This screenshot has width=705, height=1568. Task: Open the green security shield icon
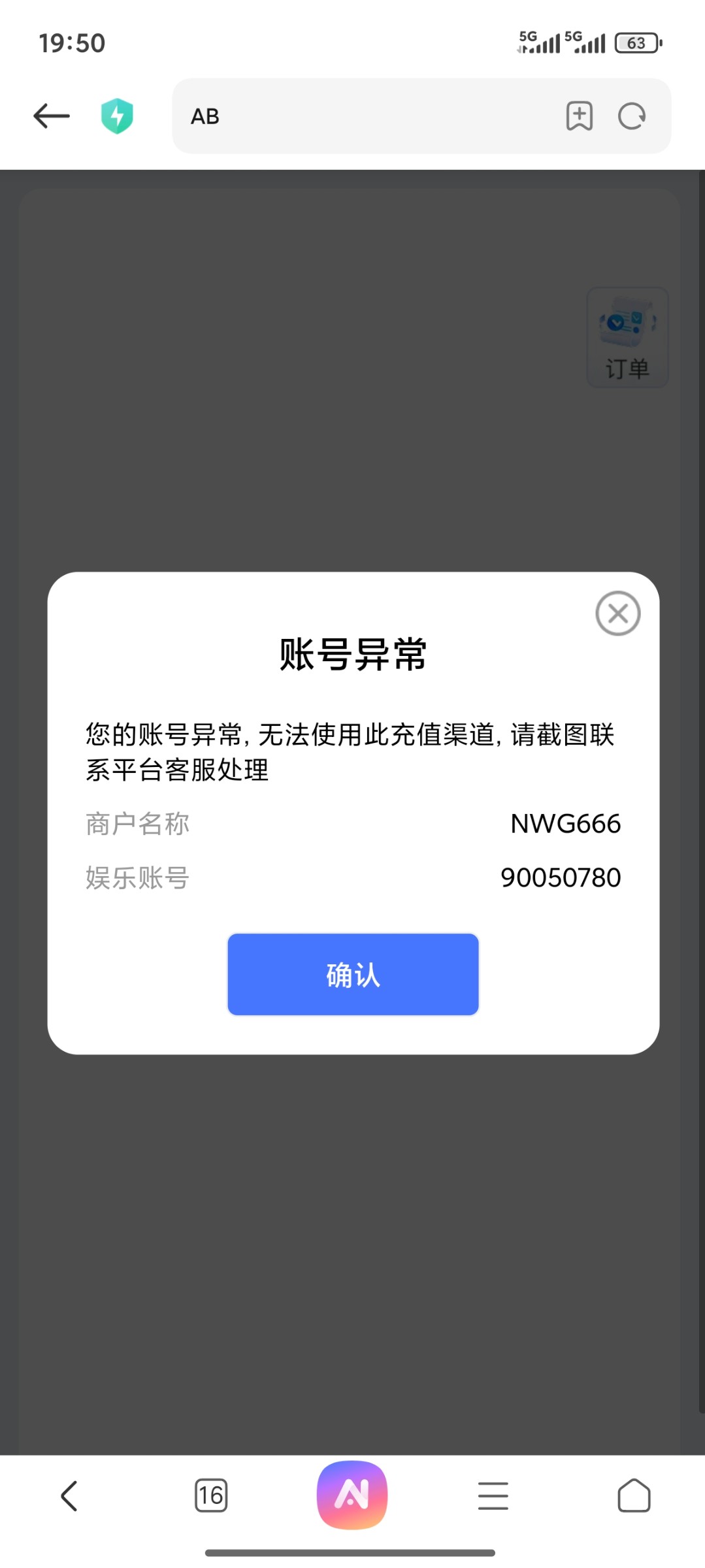(117, 116)
